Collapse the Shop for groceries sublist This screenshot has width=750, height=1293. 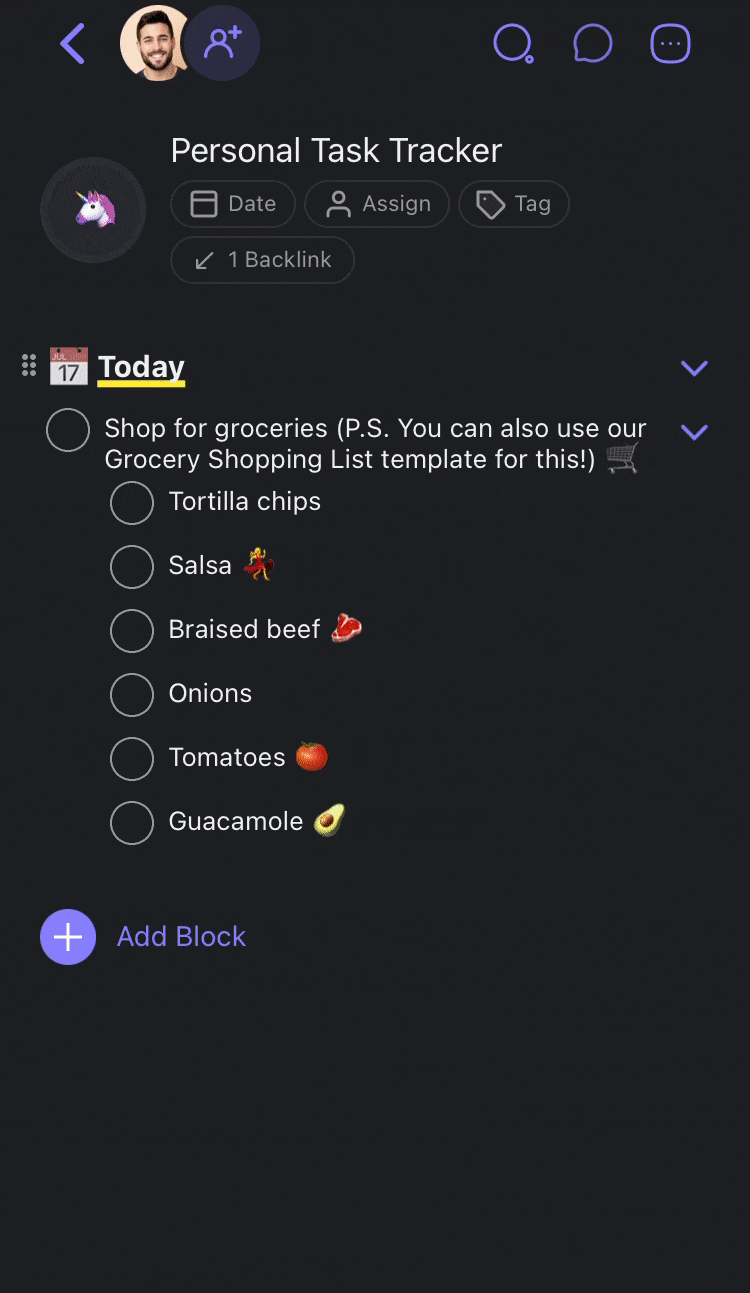pyautogui.click(x=694, y=431)
